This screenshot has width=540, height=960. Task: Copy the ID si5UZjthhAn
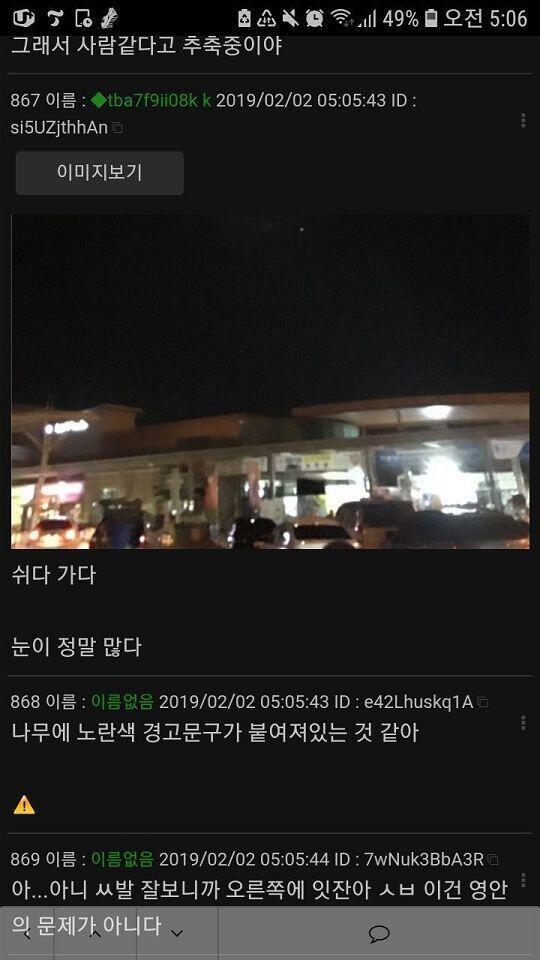[x=118, y=128]
